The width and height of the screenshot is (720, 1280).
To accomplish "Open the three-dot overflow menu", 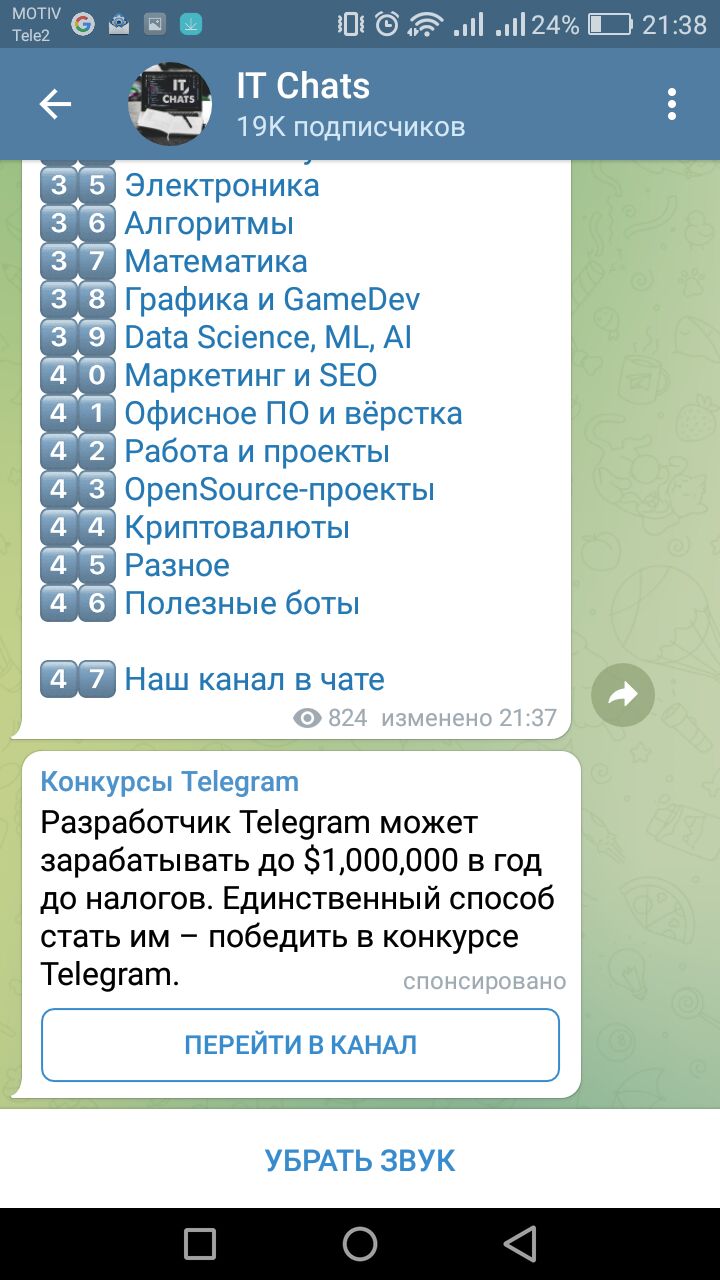I will 671,104.
